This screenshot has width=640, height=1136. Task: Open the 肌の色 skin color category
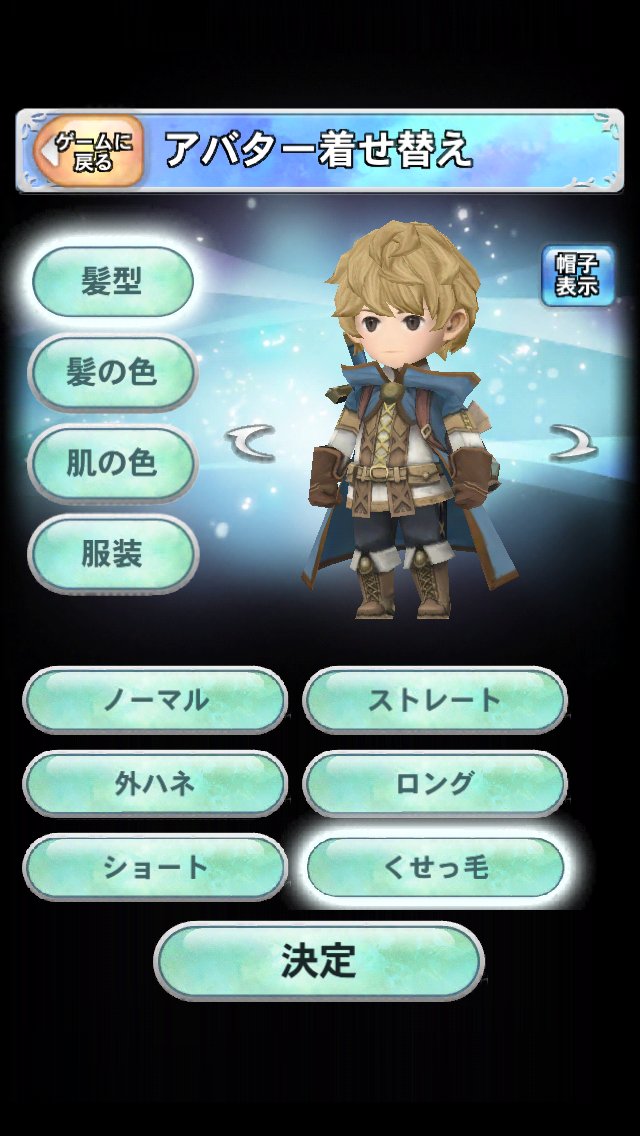click(112, 463)
